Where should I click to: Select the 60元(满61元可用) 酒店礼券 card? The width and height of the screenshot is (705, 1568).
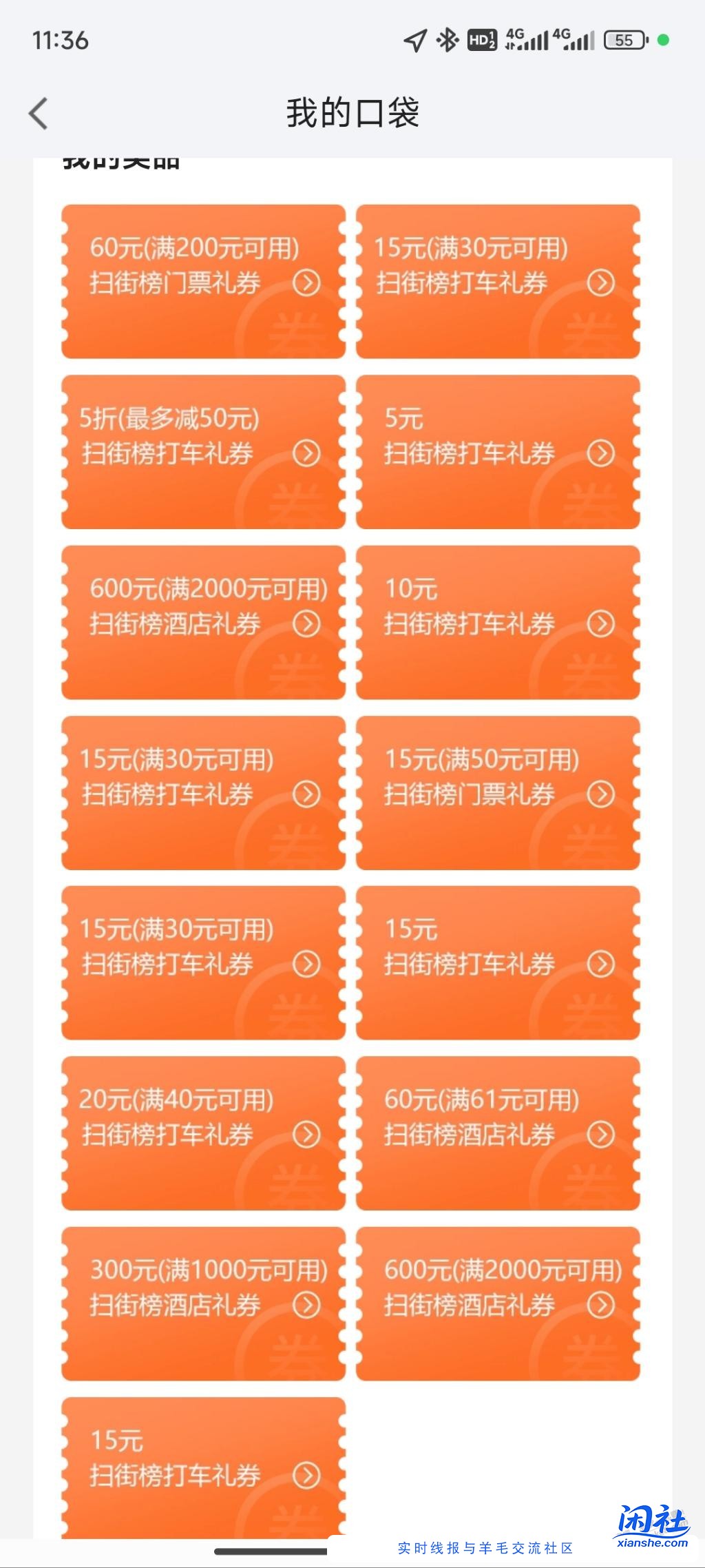[498, 1135]
